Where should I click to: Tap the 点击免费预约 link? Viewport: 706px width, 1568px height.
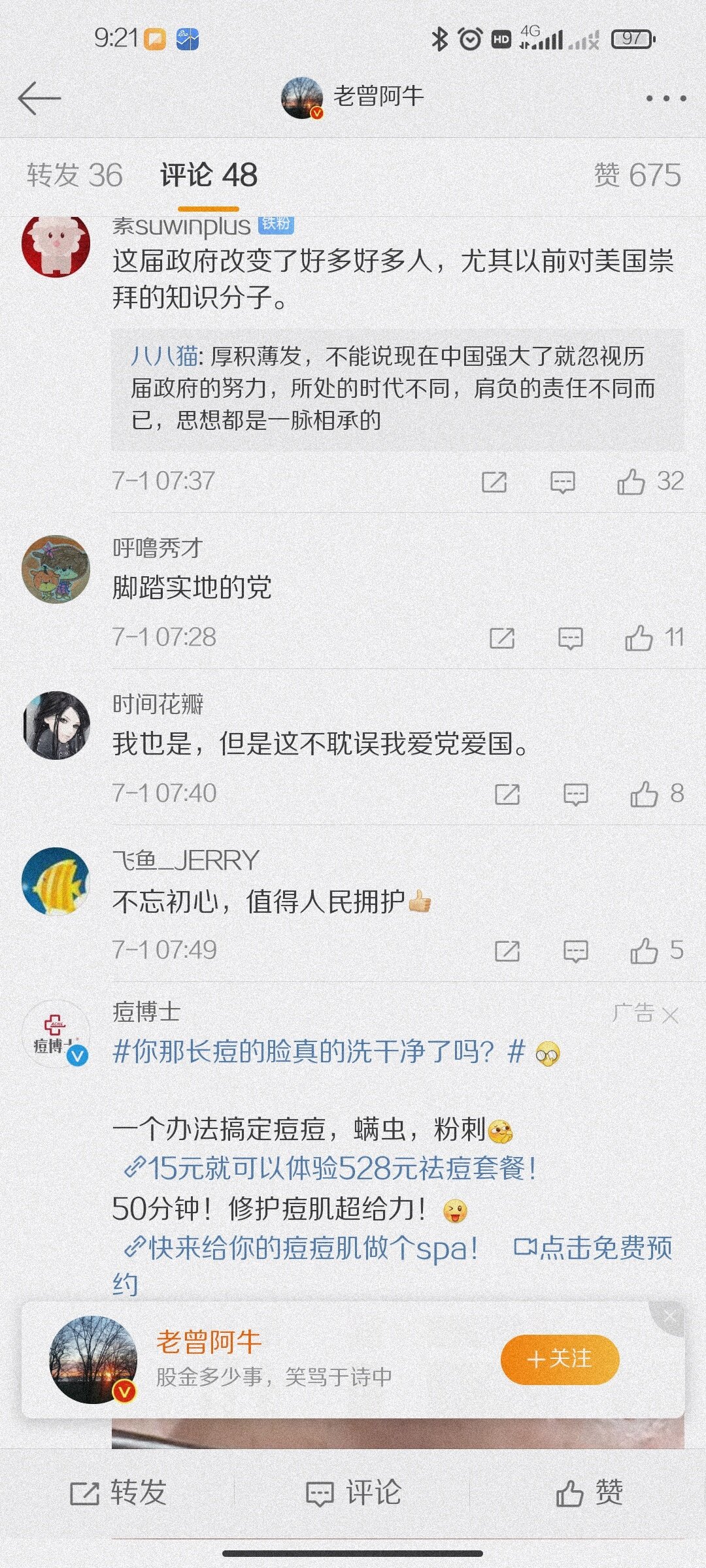(595, 1248)
